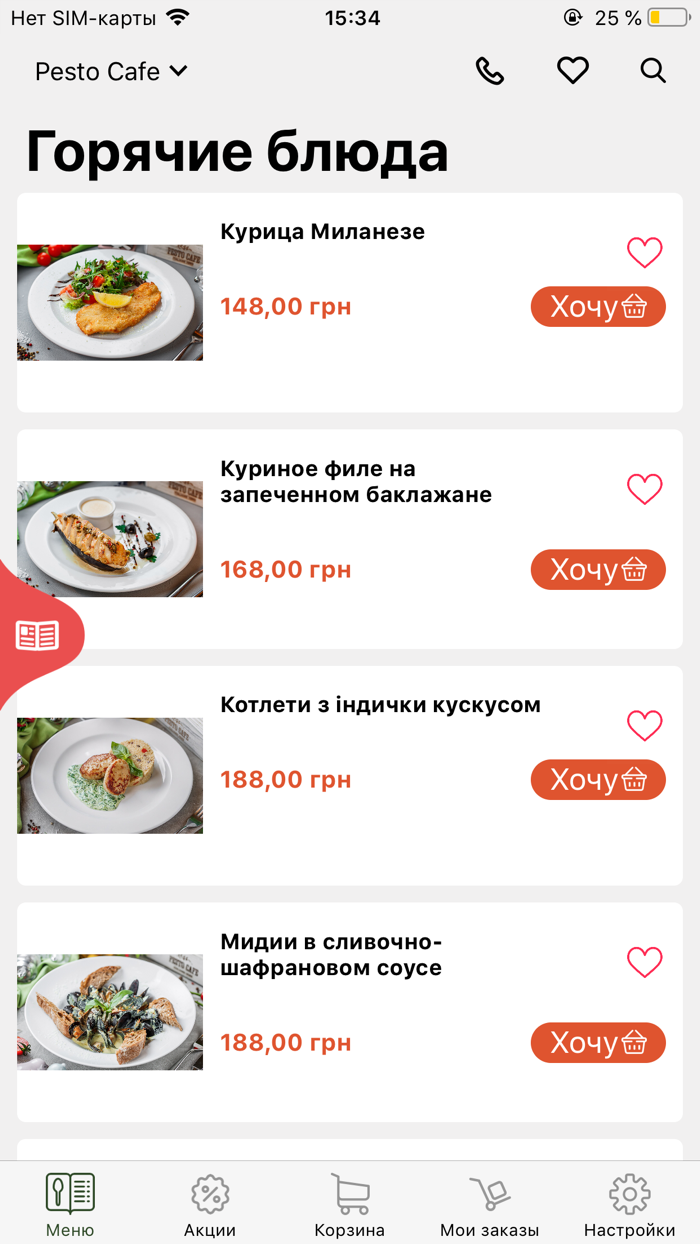
Task: Like Куриное филе на запеченном баклажане
Action: point(645,489)
